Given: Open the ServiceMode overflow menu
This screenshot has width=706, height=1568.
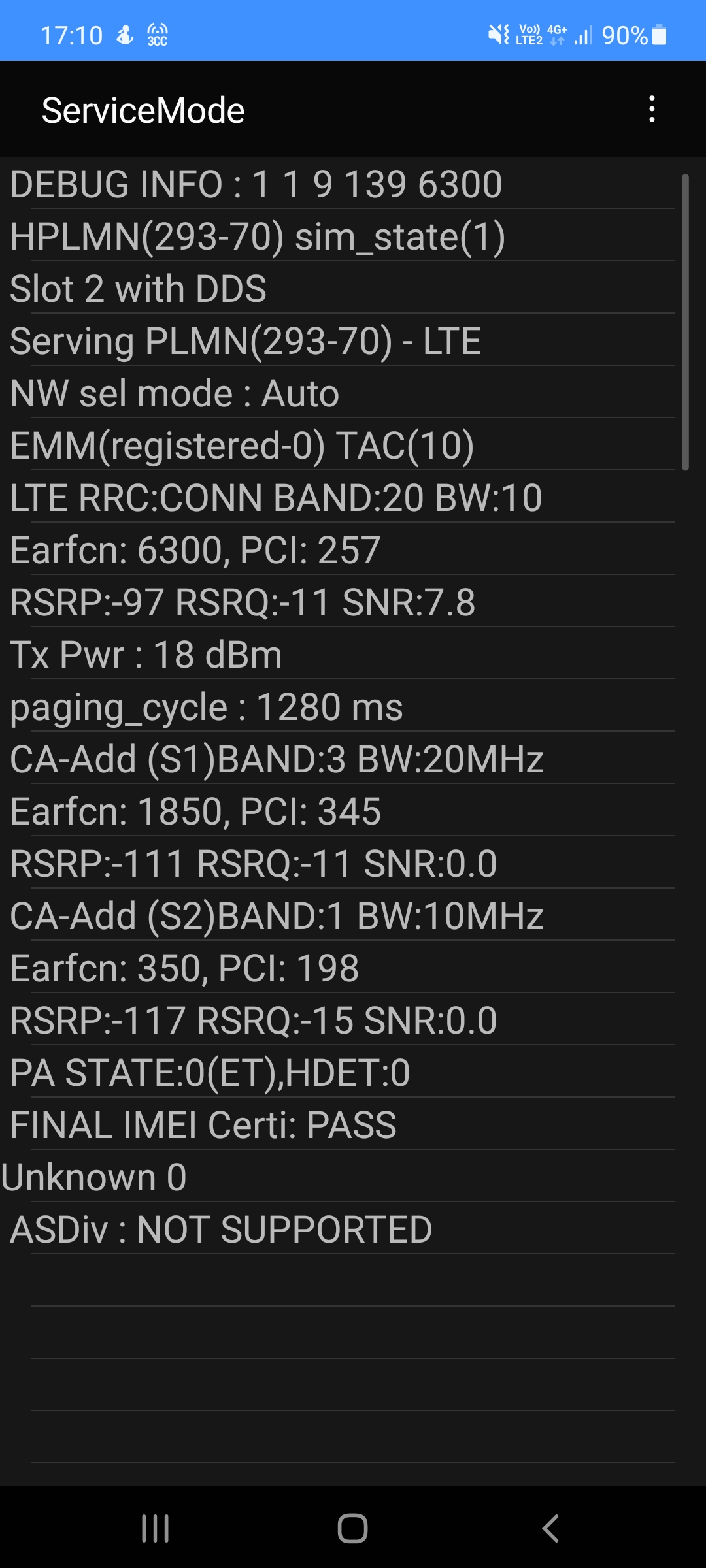Looking at the screenshot, I should point(652,109).
